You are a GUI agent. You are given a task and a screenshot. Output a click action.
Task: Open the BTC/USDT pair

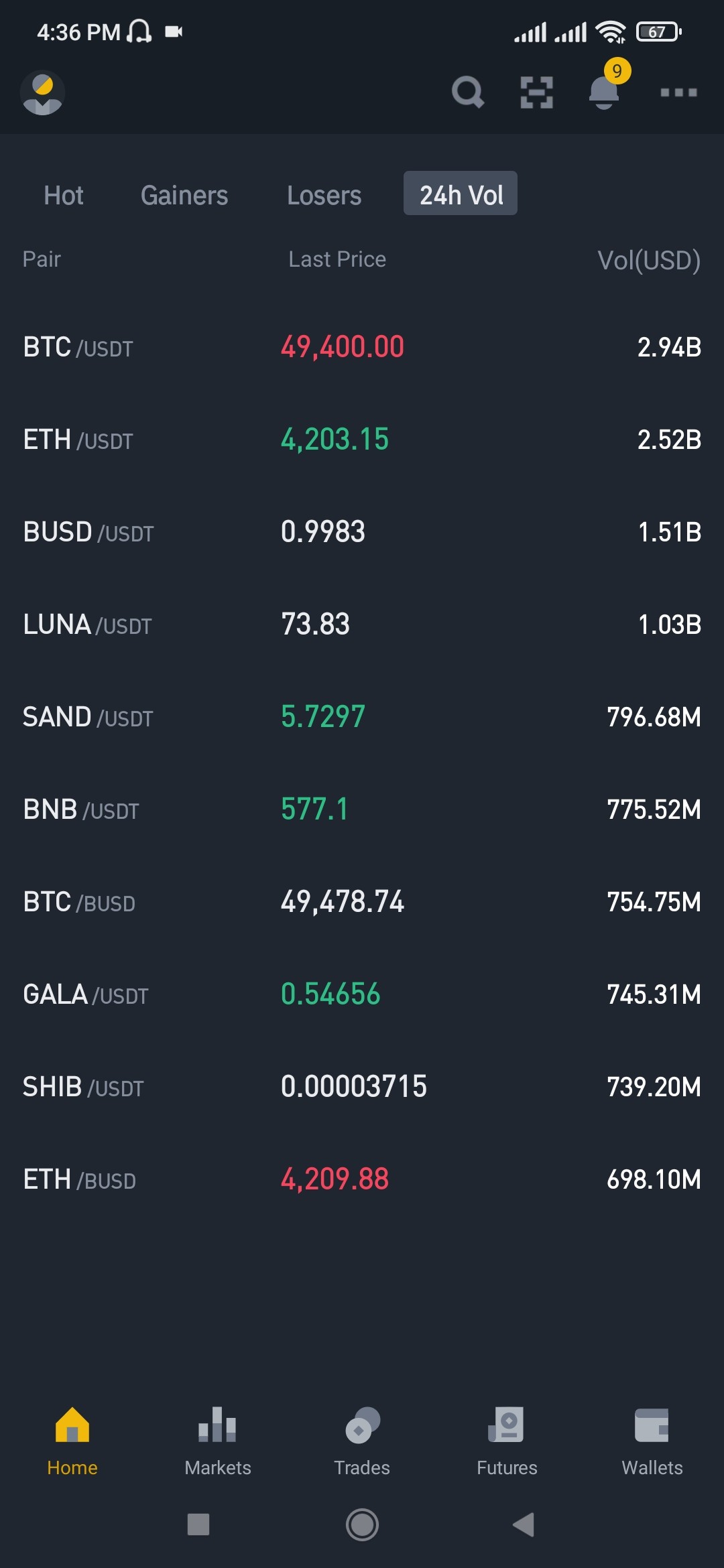pos(362,347)
